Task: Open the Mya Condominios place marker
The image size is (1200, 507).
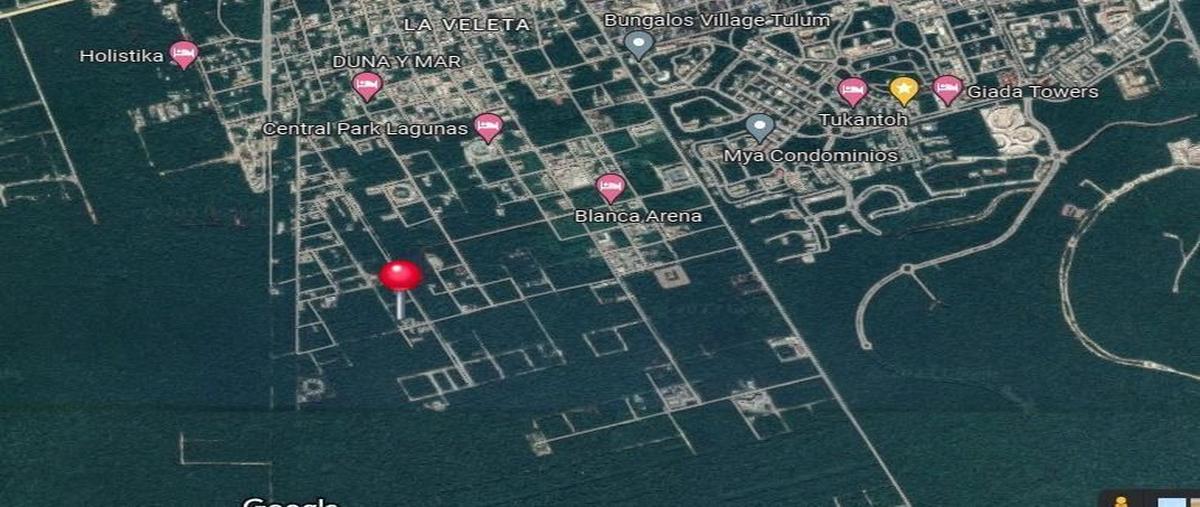Action: pyautogui.click(x=760, y=127)
